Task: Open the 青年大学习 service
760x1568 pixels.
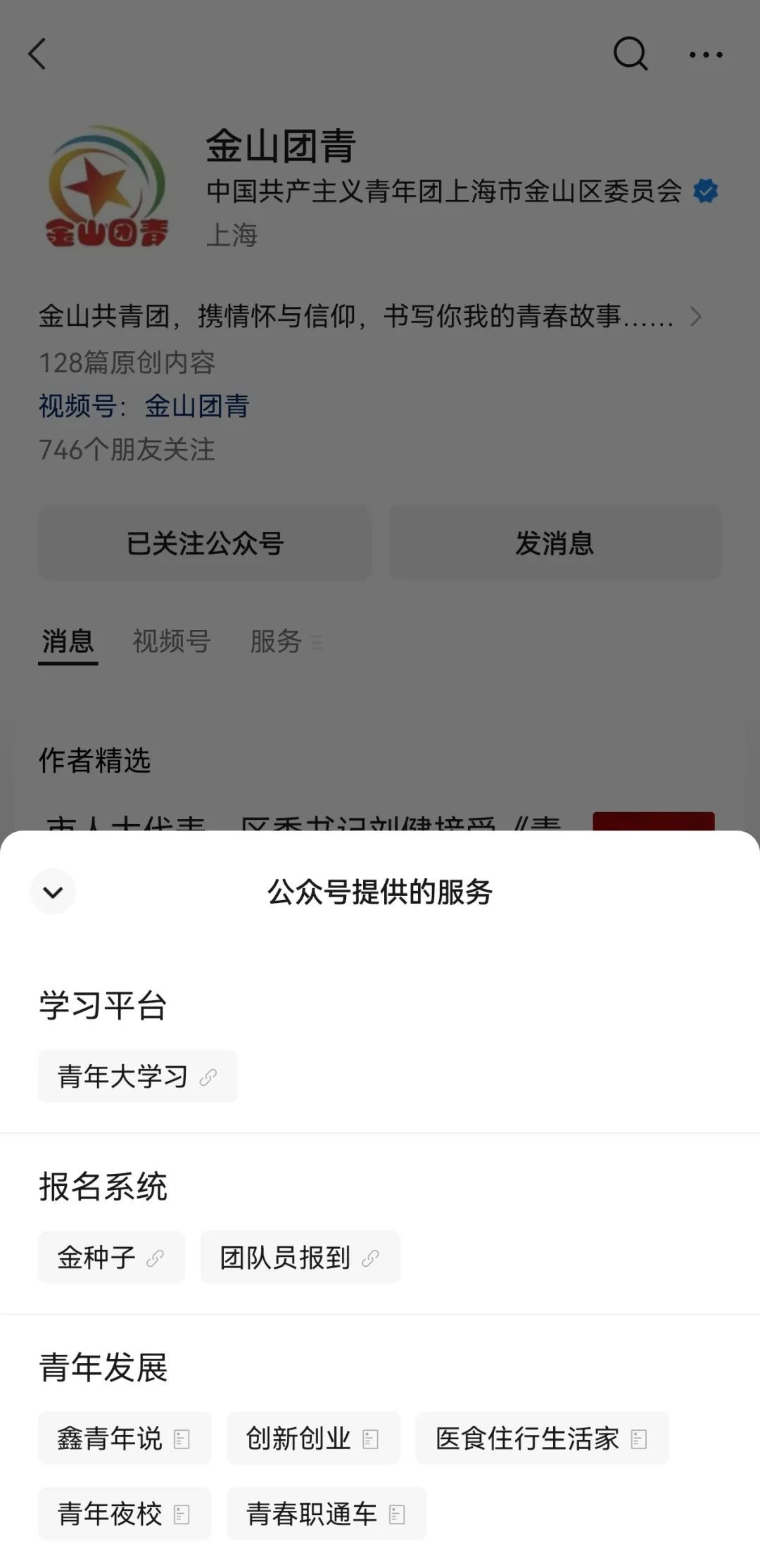Action: tap(138, 1076)
